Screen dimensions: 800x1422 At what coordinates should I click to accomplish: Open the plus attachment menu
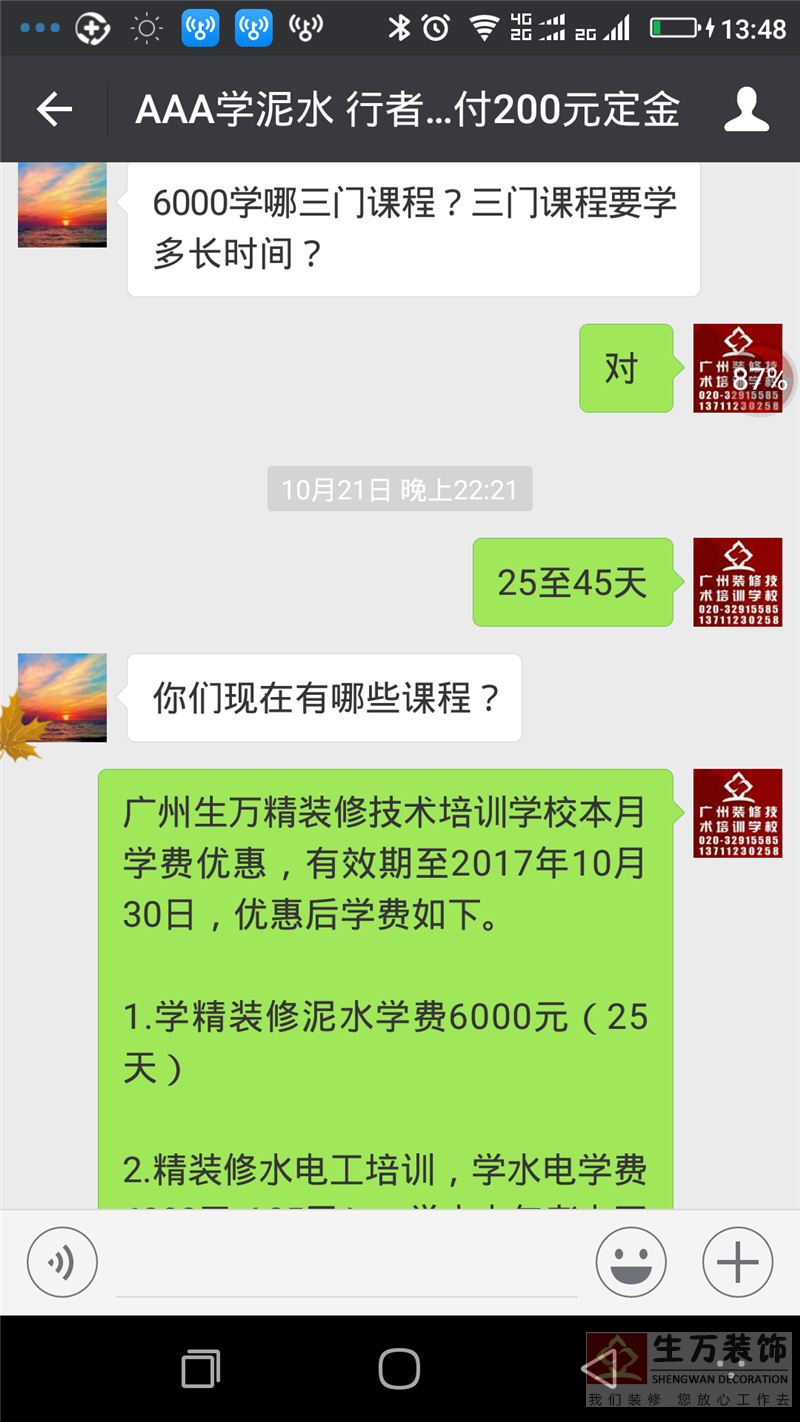click(738, 1262)
